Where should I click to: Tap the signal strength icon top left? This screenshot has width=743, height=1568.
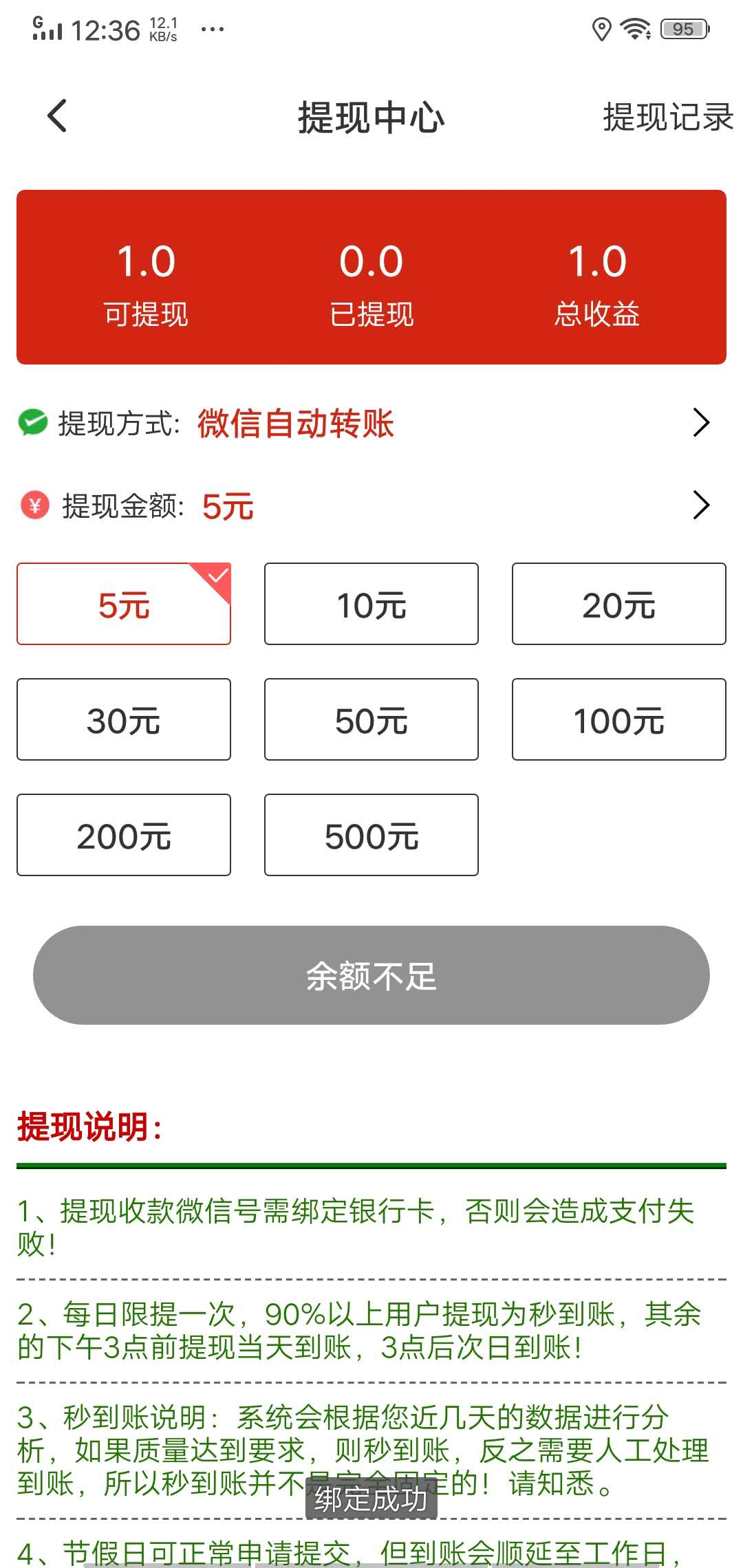[48, 29]
